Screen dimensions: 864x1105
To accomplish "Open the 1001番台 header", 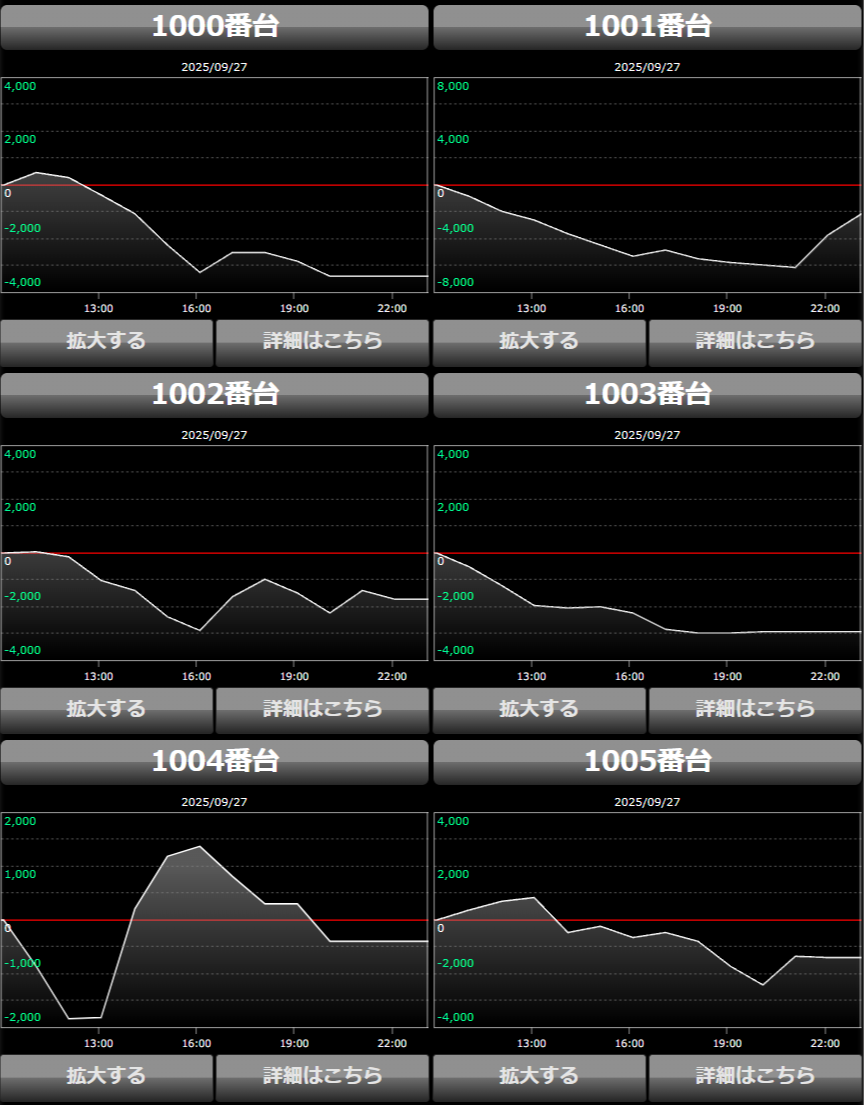I will (647, 27).
